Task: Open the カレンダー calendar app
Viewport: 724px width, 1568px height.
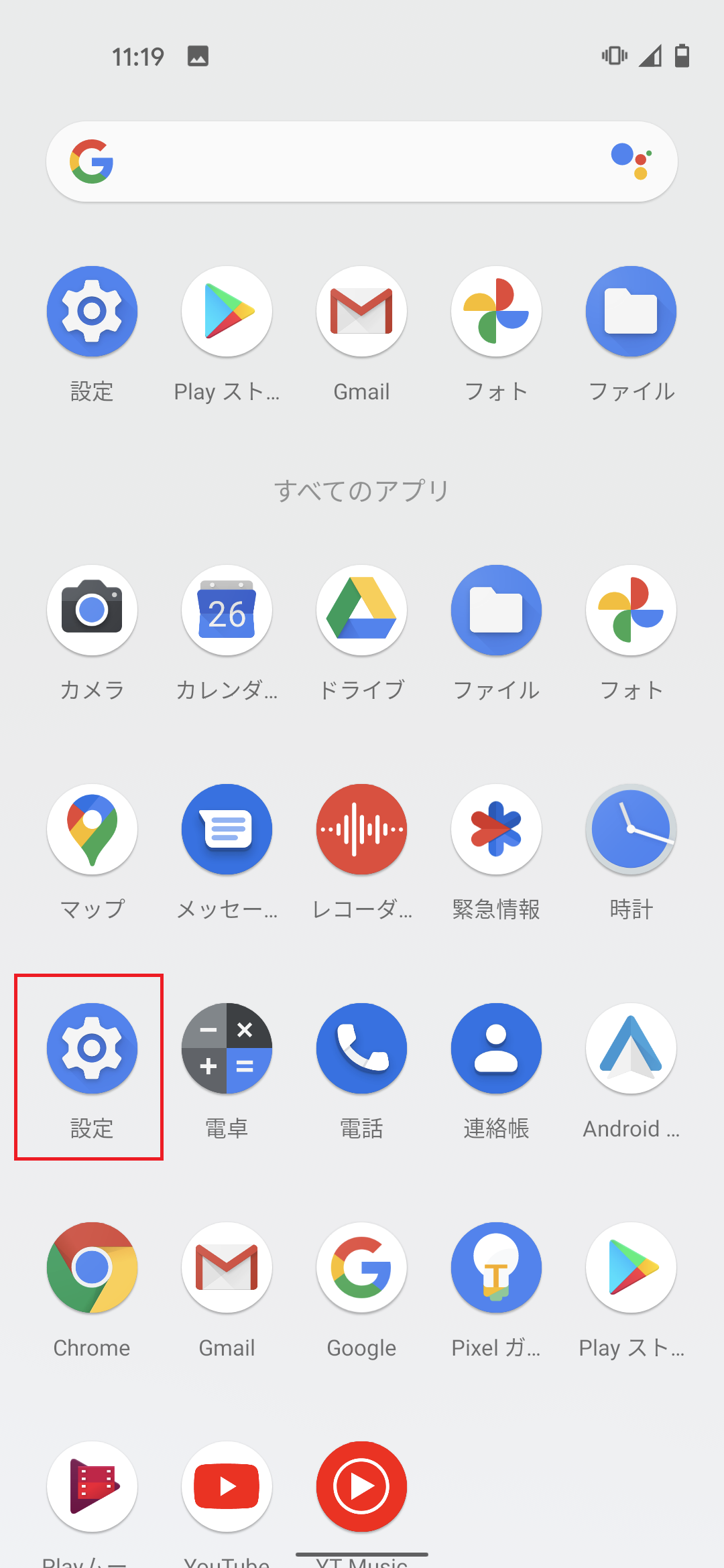Action: pyautogui.click(x=227, y=610)
